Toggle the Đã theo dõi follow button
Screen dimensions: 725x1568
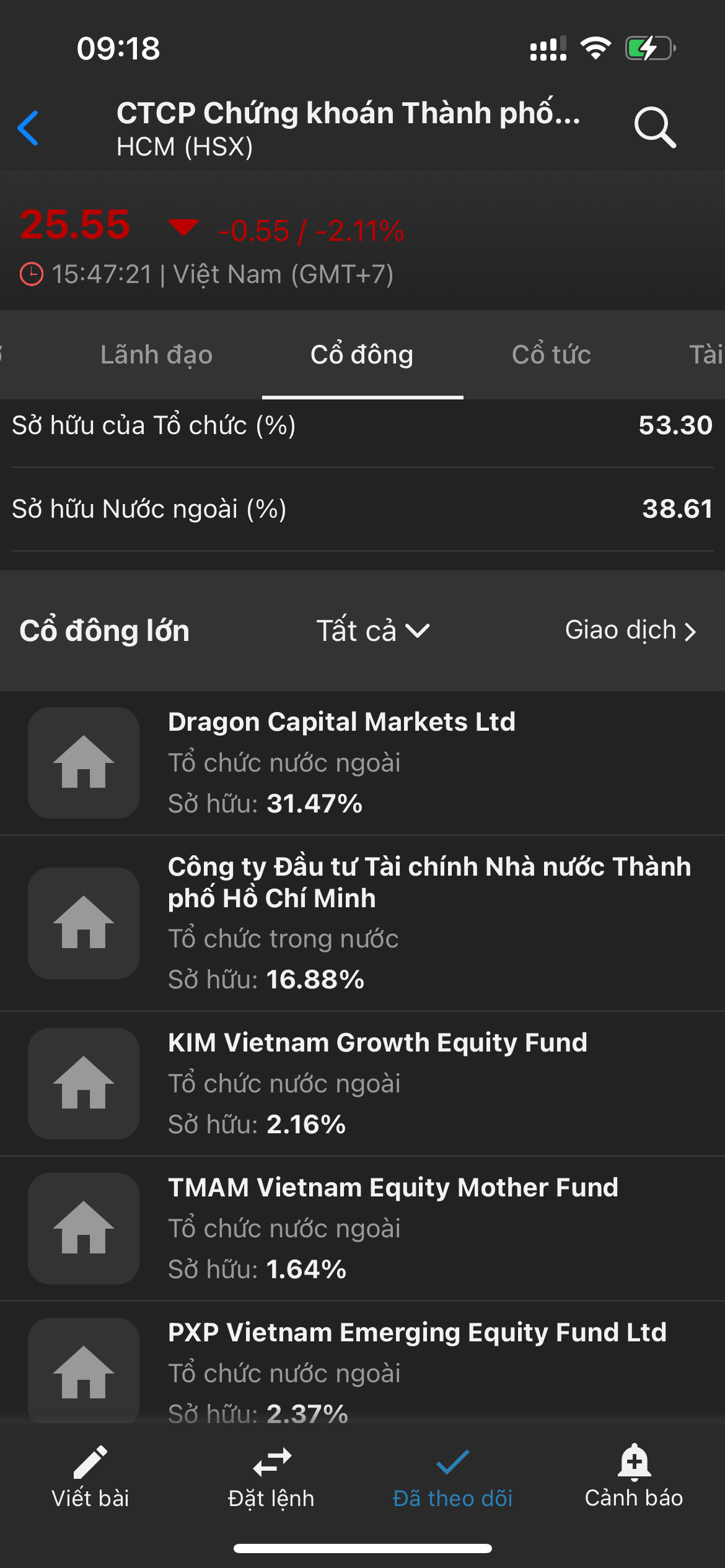tap(453, 1478)
